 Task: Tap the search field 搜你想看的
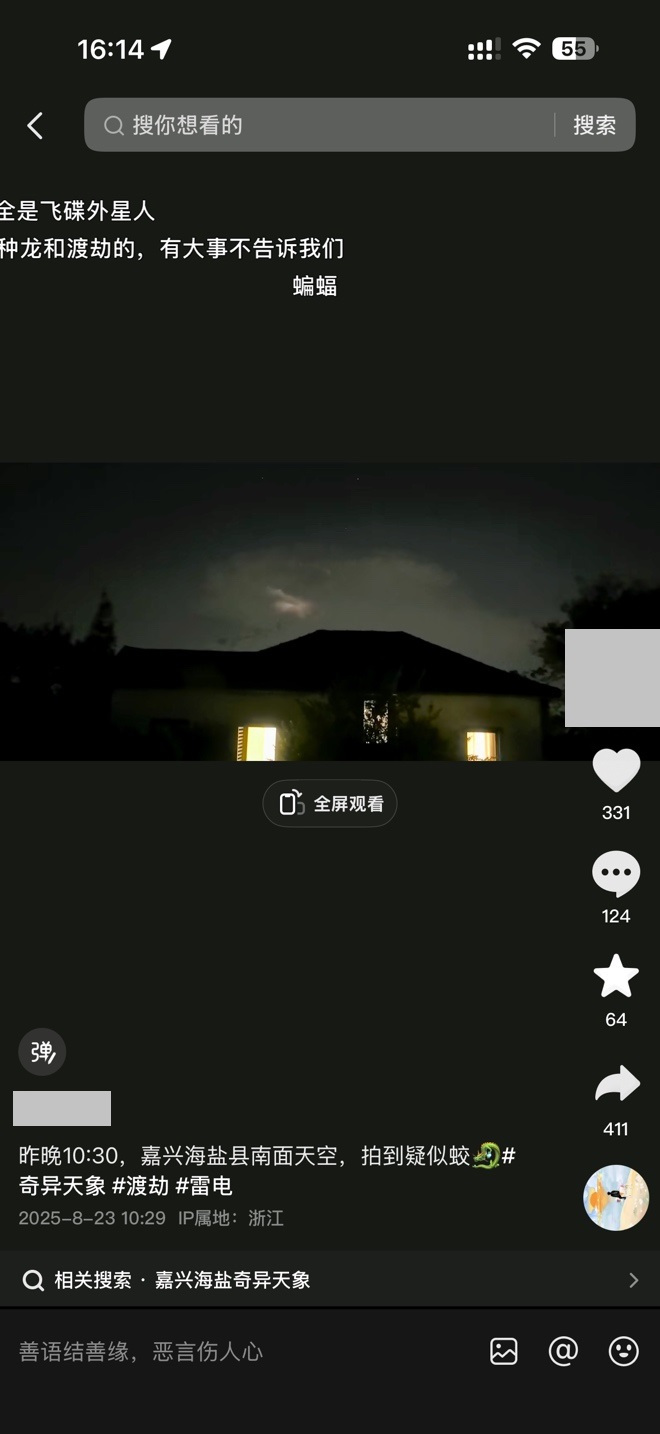320,125
